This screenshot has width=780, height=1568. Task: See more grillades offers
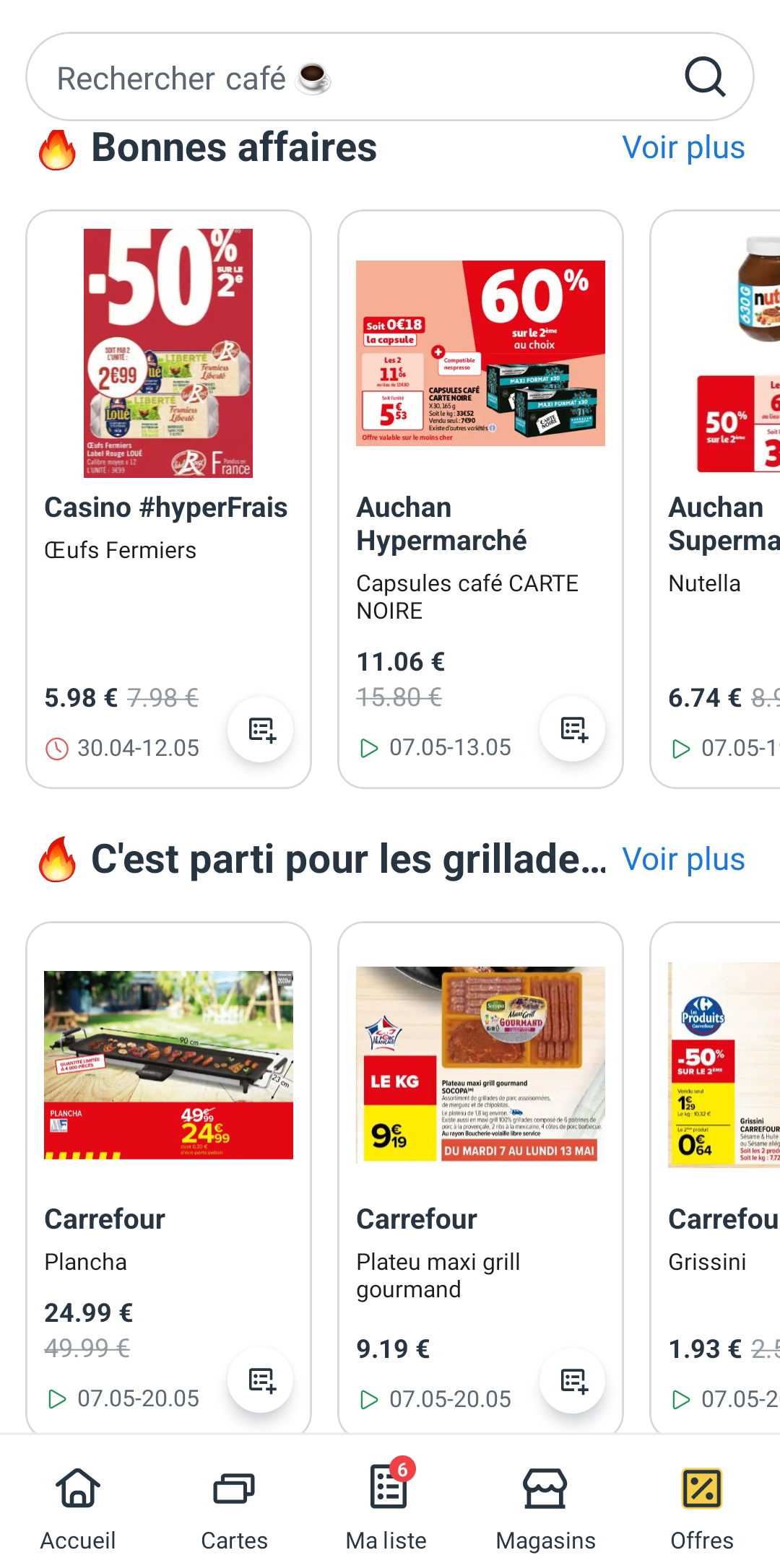(x=682, y=860)
